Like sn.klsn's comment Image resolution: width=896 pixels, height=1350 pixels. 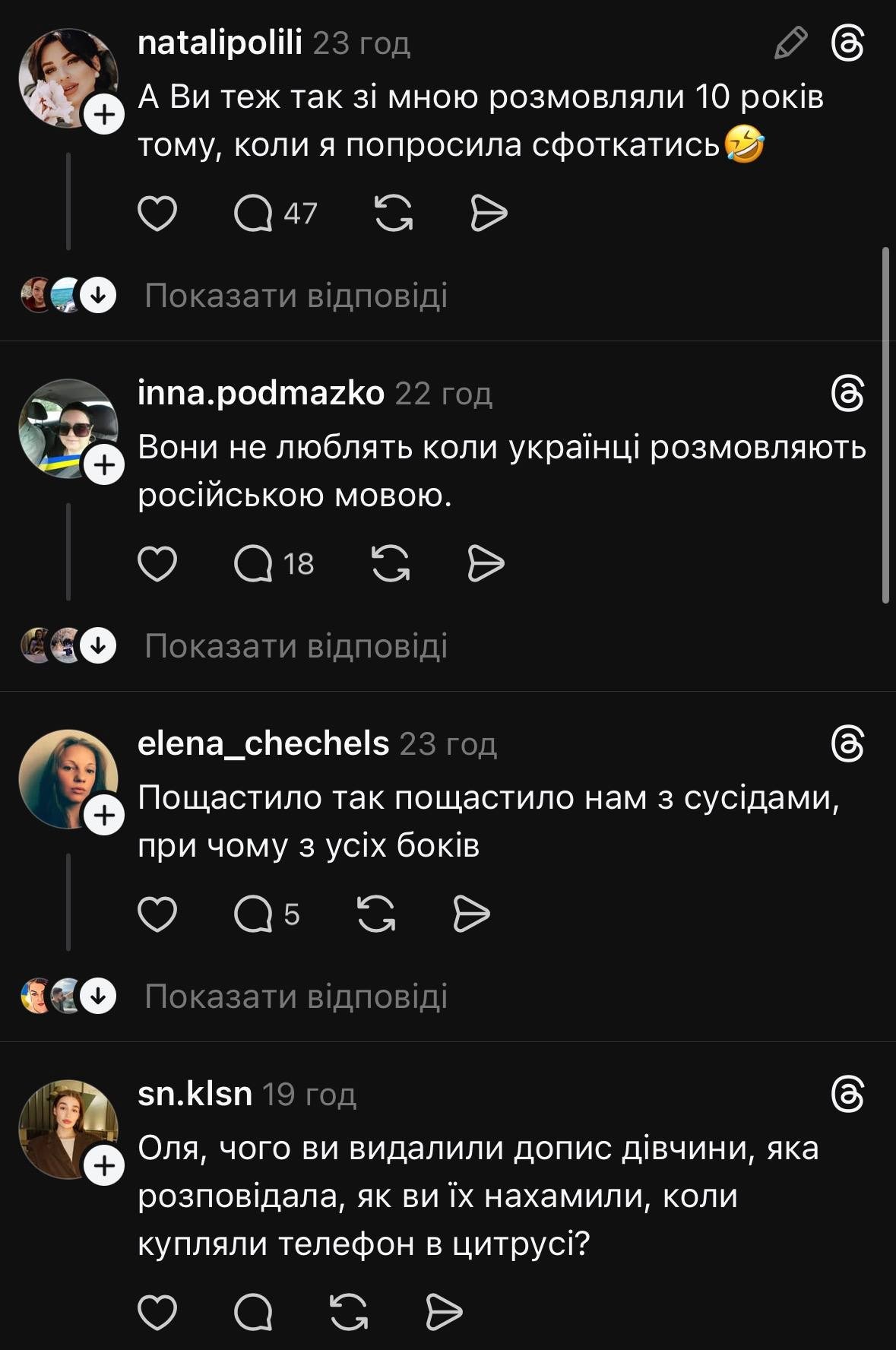click(157, 1312)
